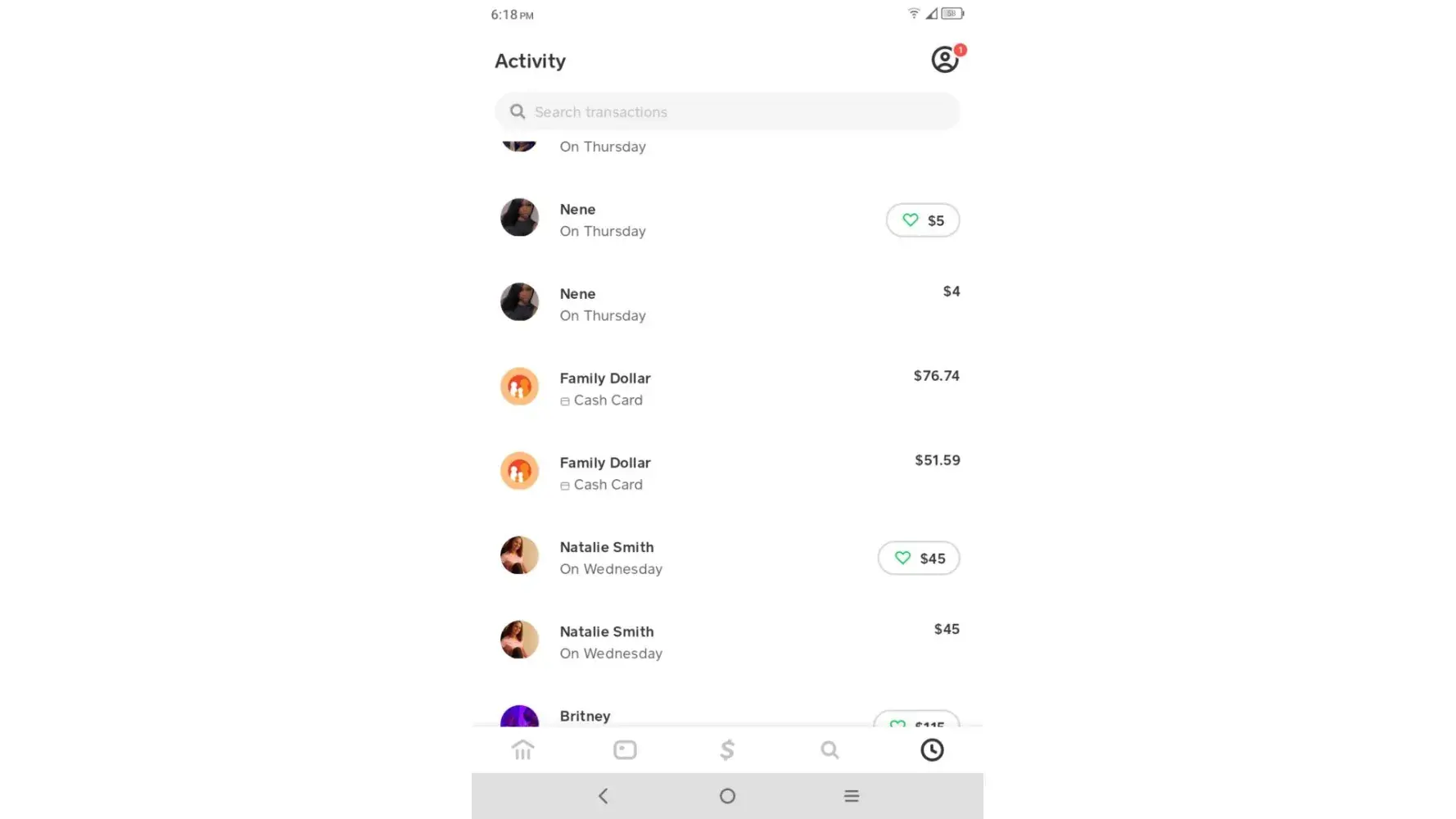This screenshot has width=1456, height=819.
Task: Open the profile account icon
Action: click(x=944, y=60)
